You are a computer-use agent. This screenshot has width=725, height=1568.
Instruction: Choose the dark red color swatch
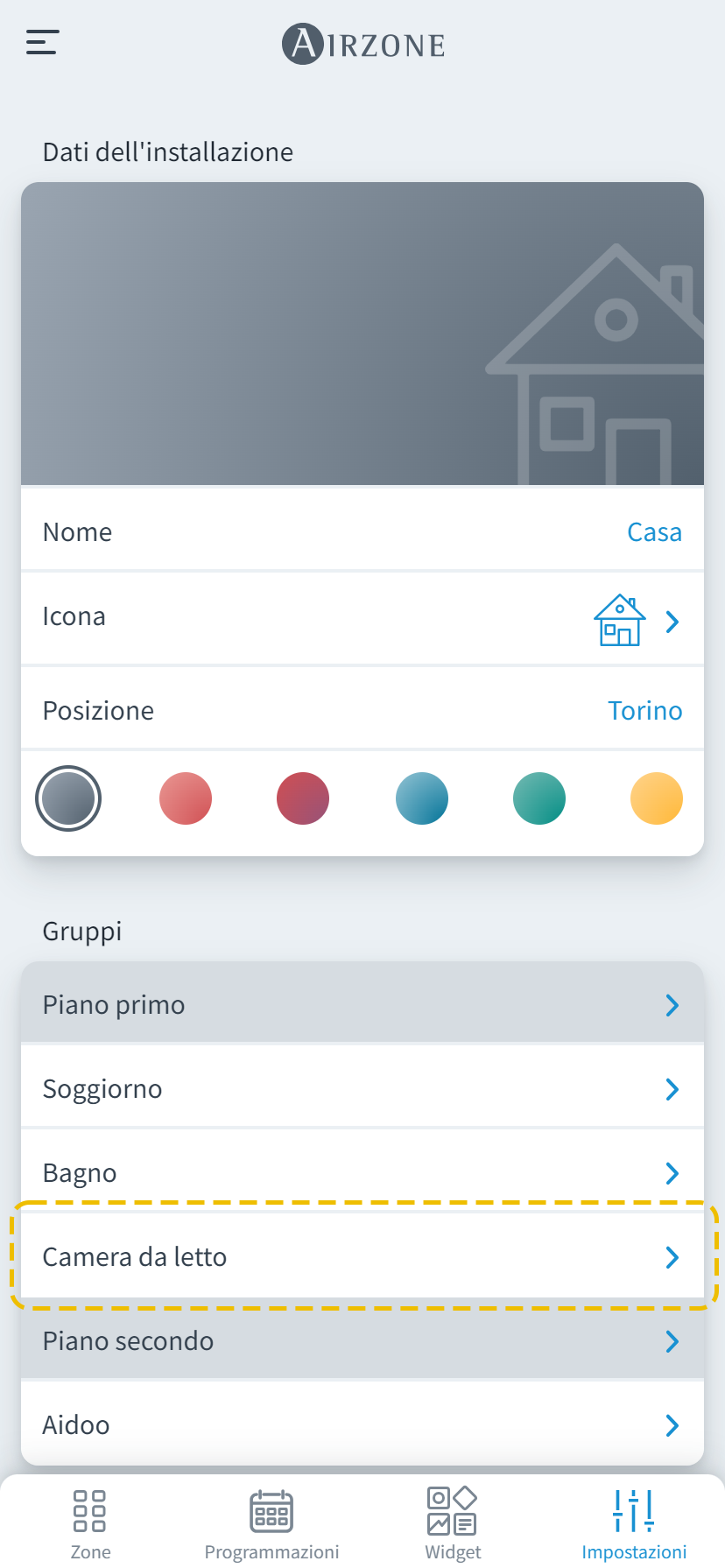point(303,798)
